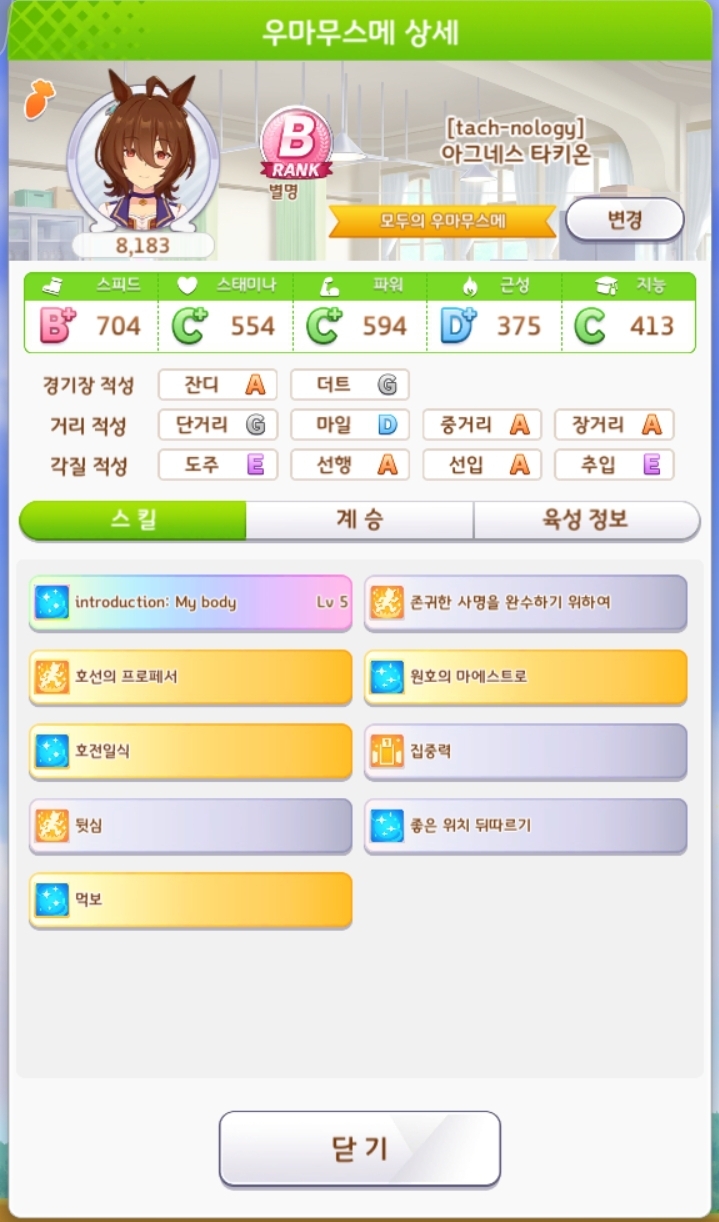Viewport: 719px width, 1222px height.
Task: Switch to the 계승 tab
Action: pyautogui.click(x=359, y=520)
